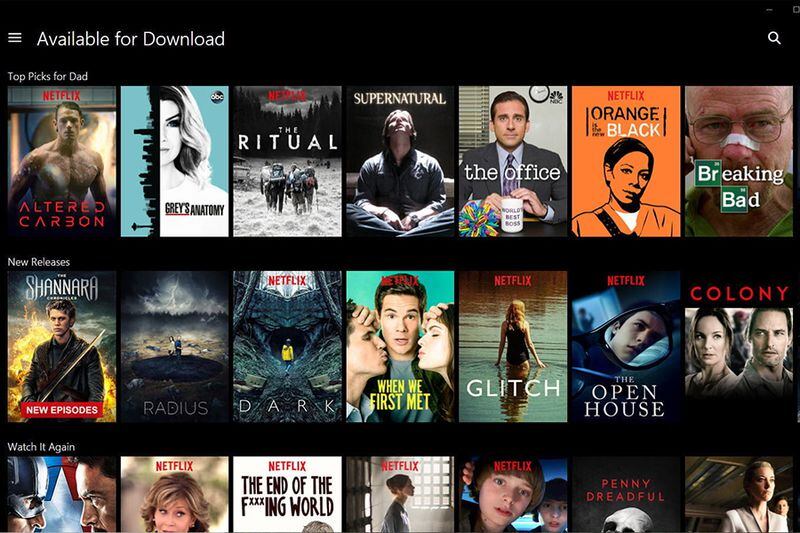
Task: Open the Colony series tile
Action: tap(739, 346)
